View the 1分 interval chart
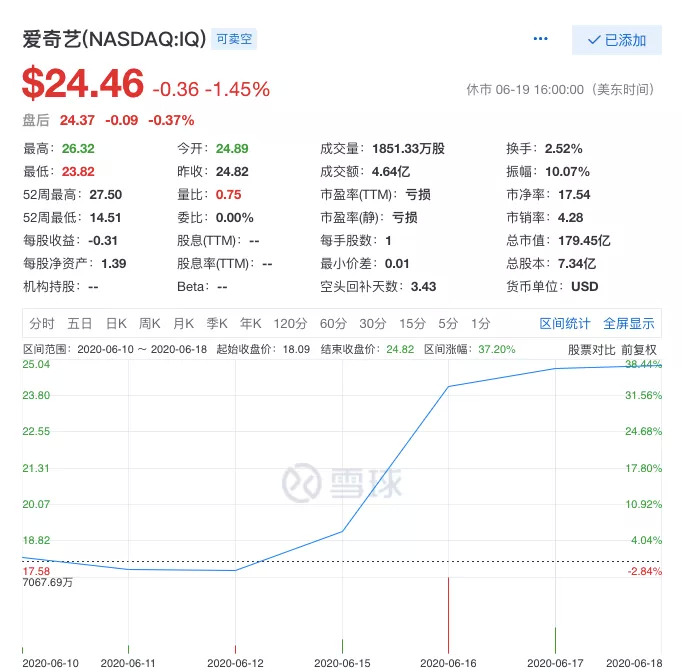This screenshot has height=672, width=682. pos(481,323)
